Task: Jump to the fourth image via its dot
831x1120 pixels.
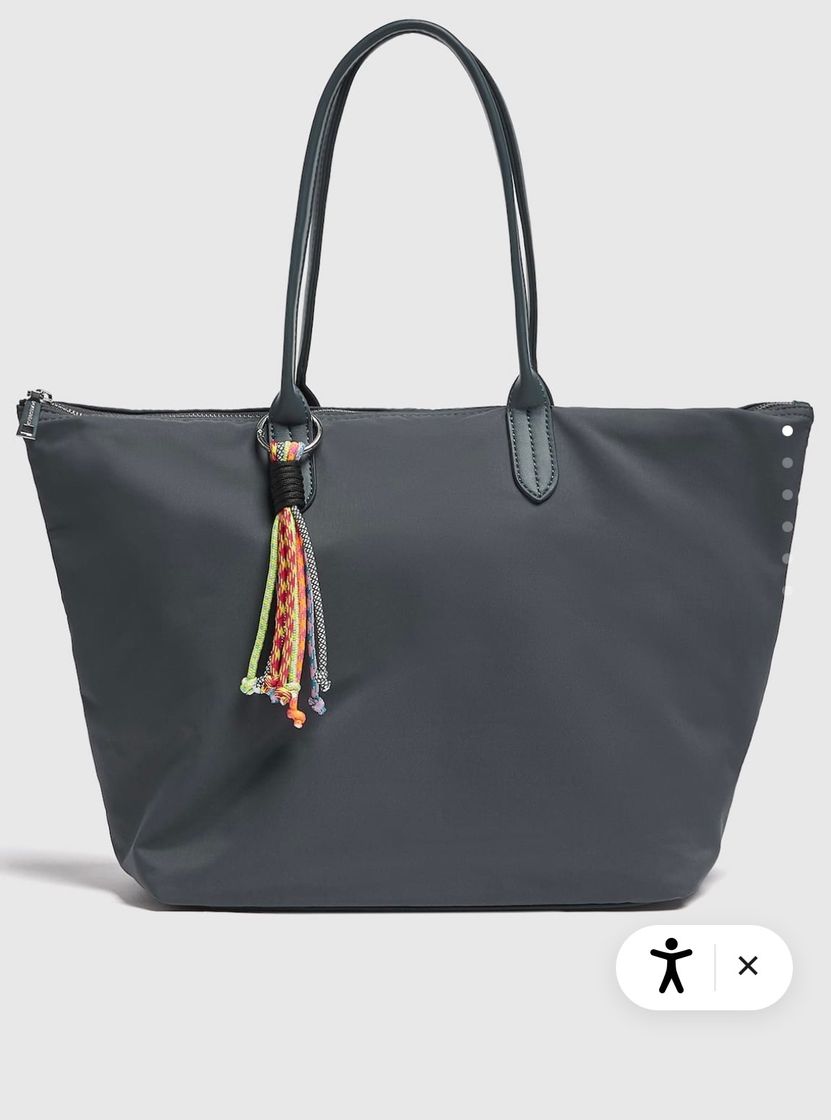Action: click(788, 526)
